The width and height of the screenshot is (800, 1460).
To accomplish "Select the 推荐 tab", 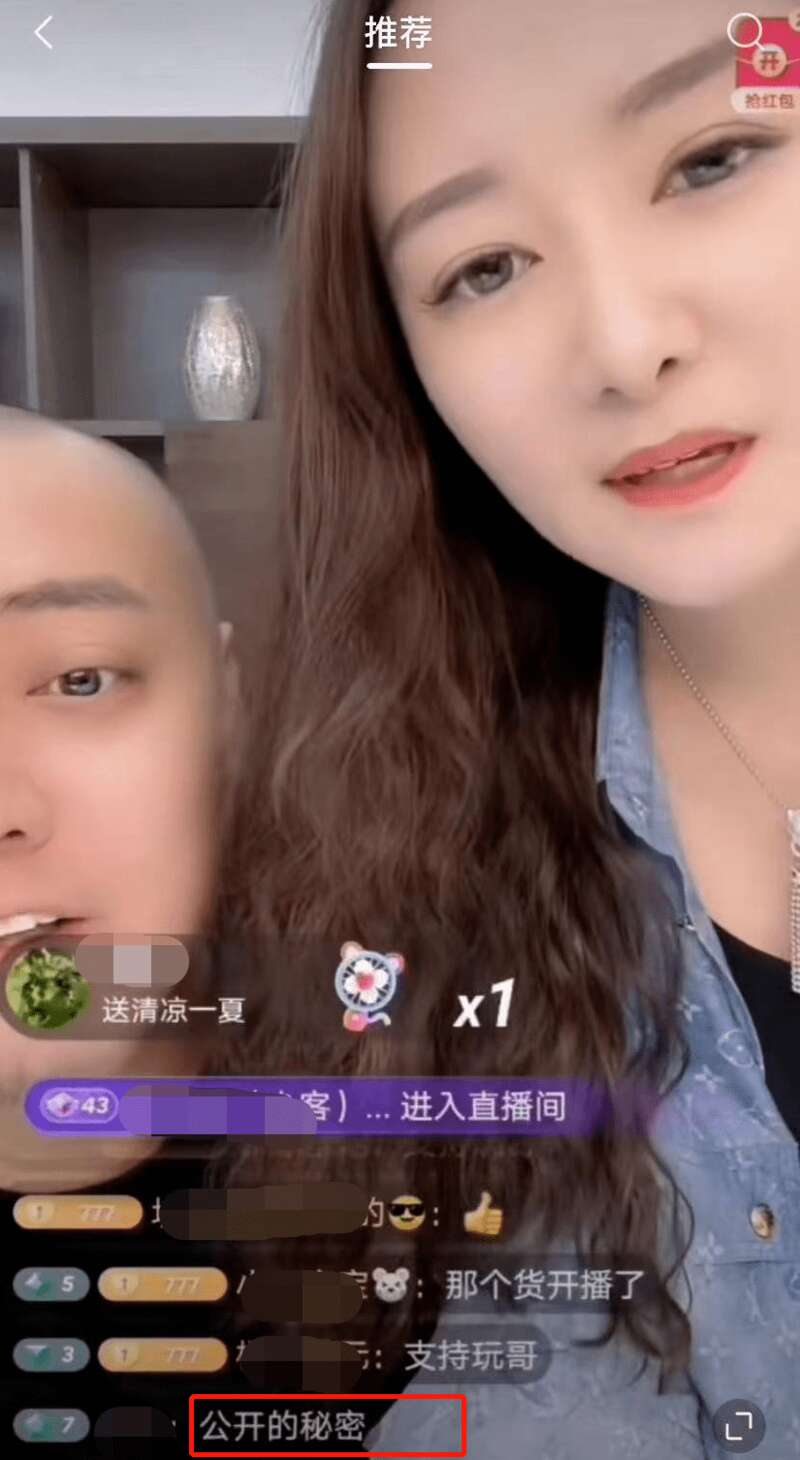I will coord(398,35).
